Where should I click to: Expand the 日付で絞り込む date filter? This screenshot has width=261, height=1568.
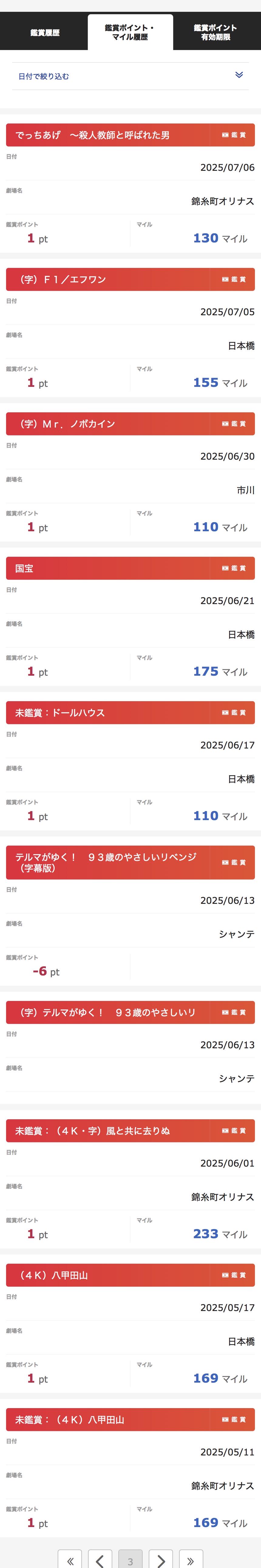coord(130,76)
